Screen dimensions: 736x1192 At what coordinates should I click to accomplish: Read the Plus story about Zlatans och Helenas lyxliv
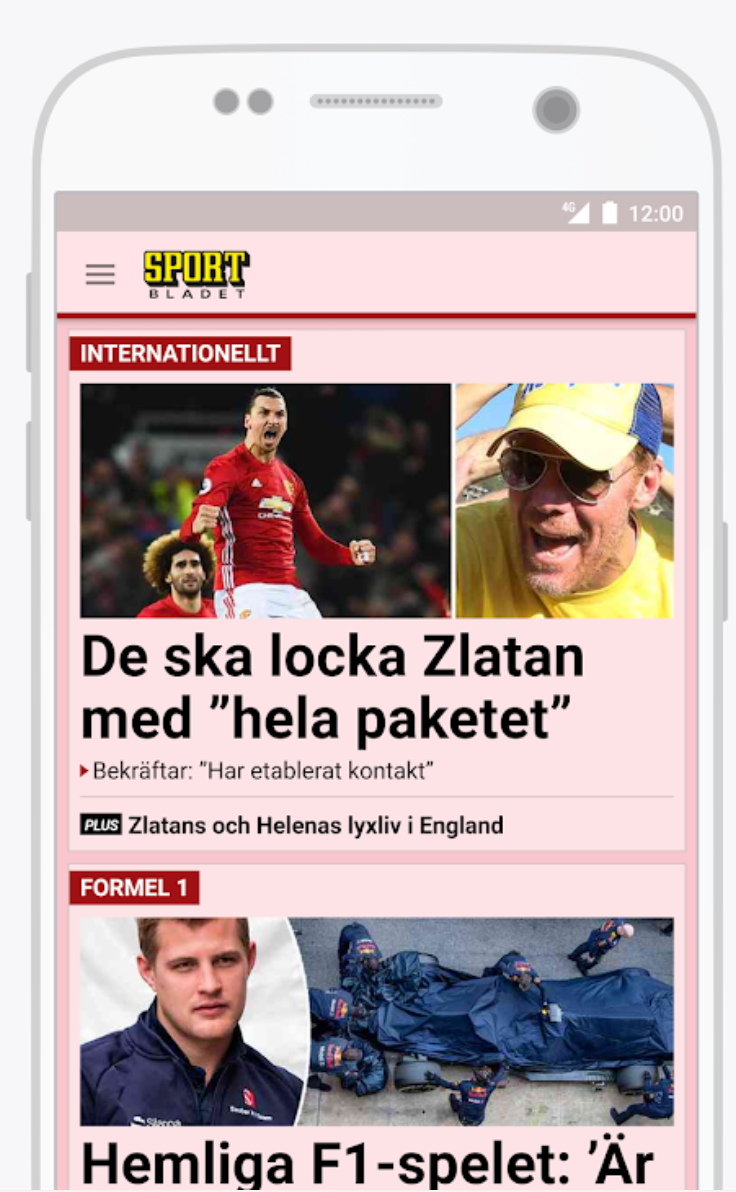pyautogui.click(x=292, y=825)
